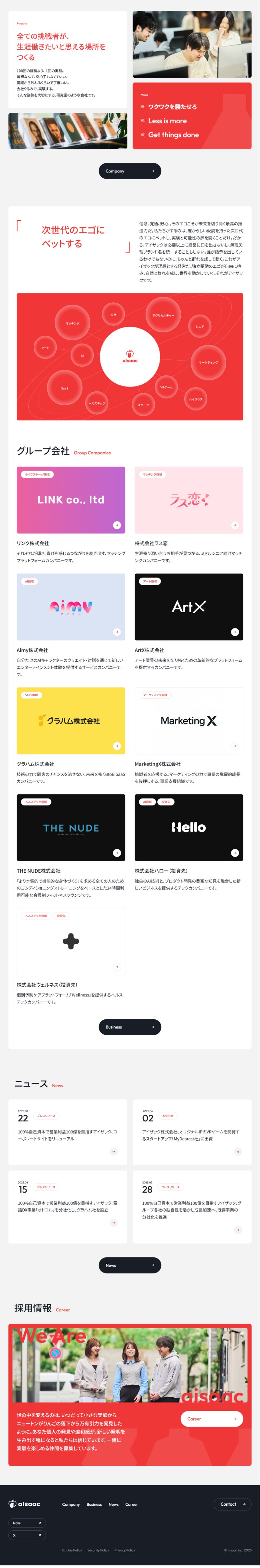Viewport: 260px width, 1568px height.
Task: Select the グラハム株式会社 card
Action: (71, 721)
